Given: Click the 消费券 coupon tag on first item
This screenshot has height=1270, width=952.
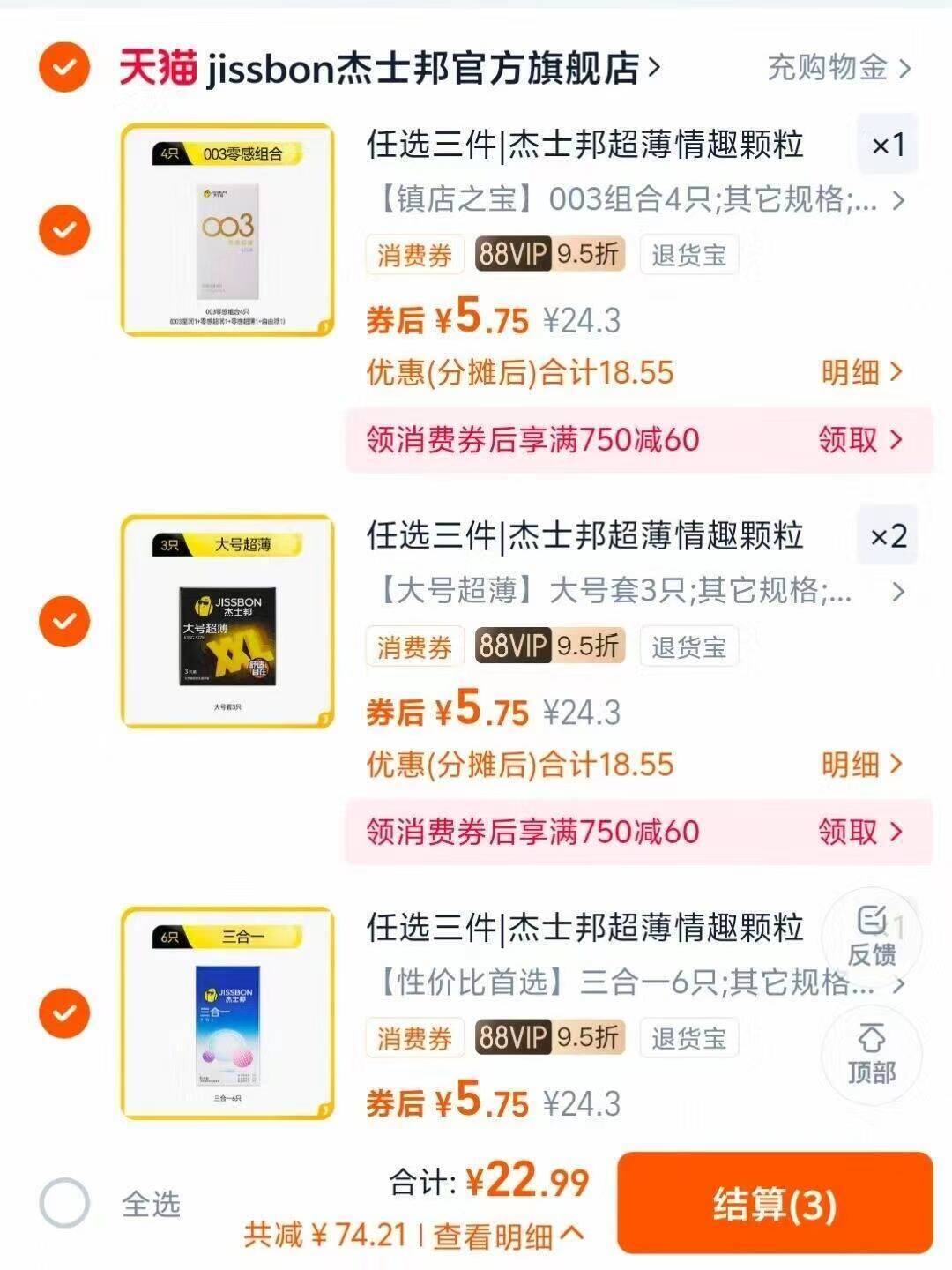Looking at the screenshot, I should (414, 255).
